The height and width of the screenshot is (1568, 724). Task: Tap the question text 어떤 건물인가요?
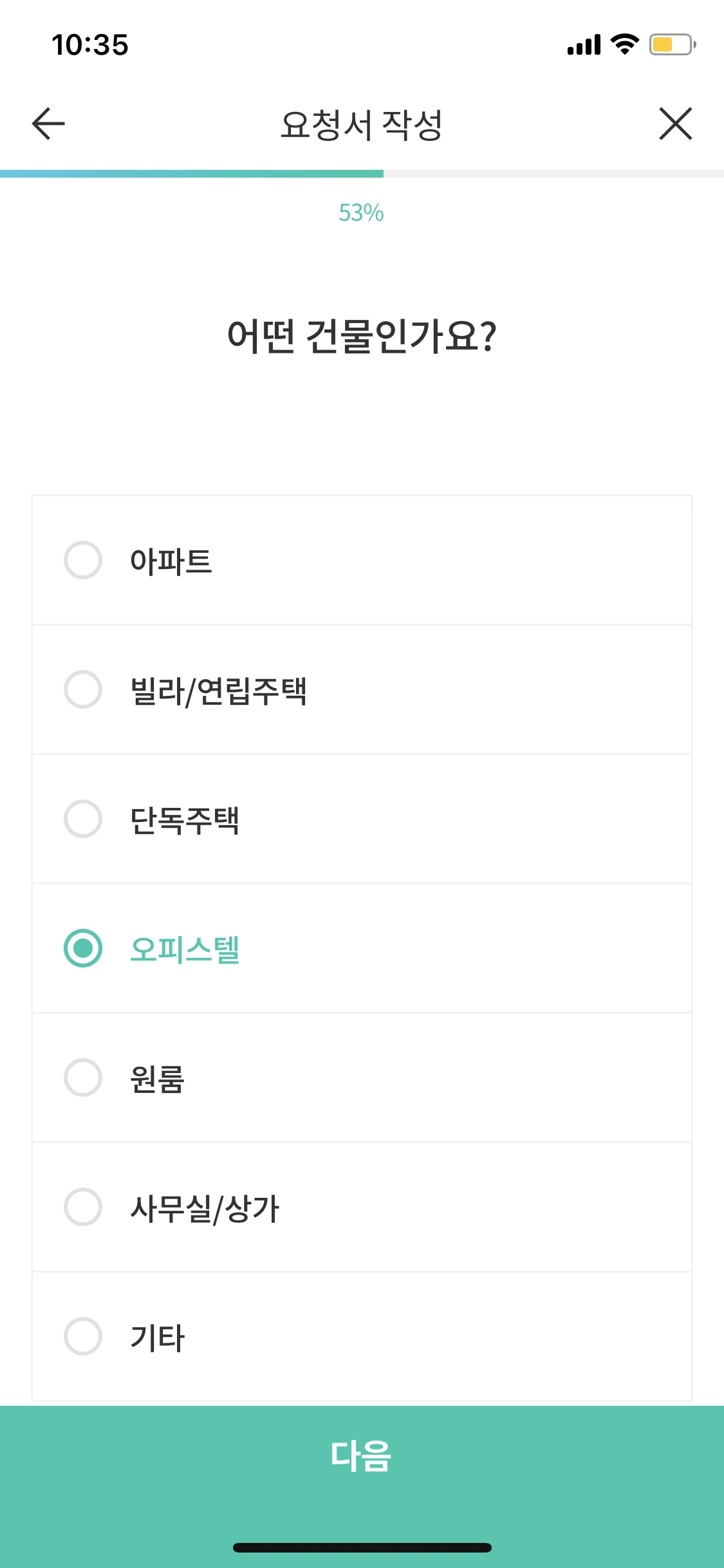coord(362,335)
